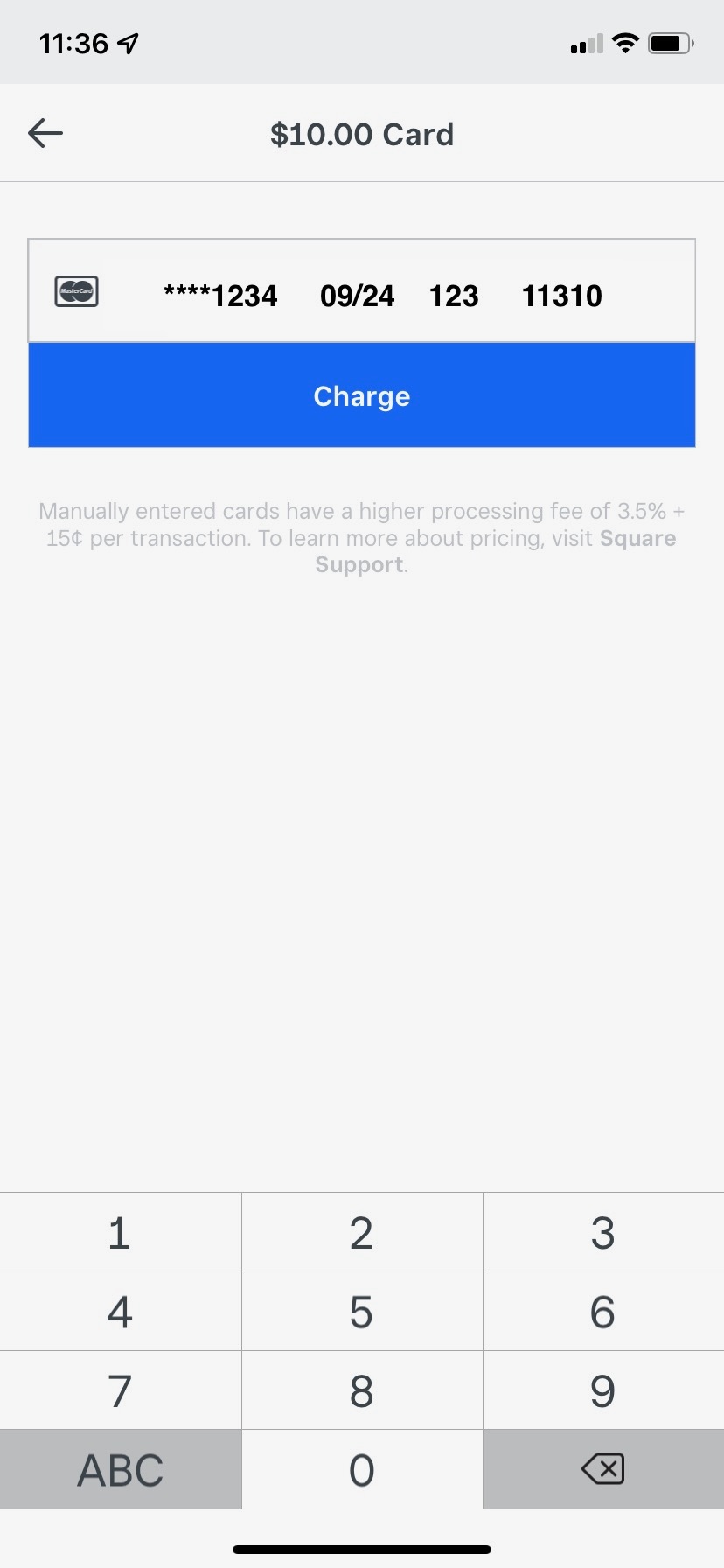The width and height of the screenshot is (724, 1568).
Task: Tap the number 5 on the keypad
Action: point(362,1310)
